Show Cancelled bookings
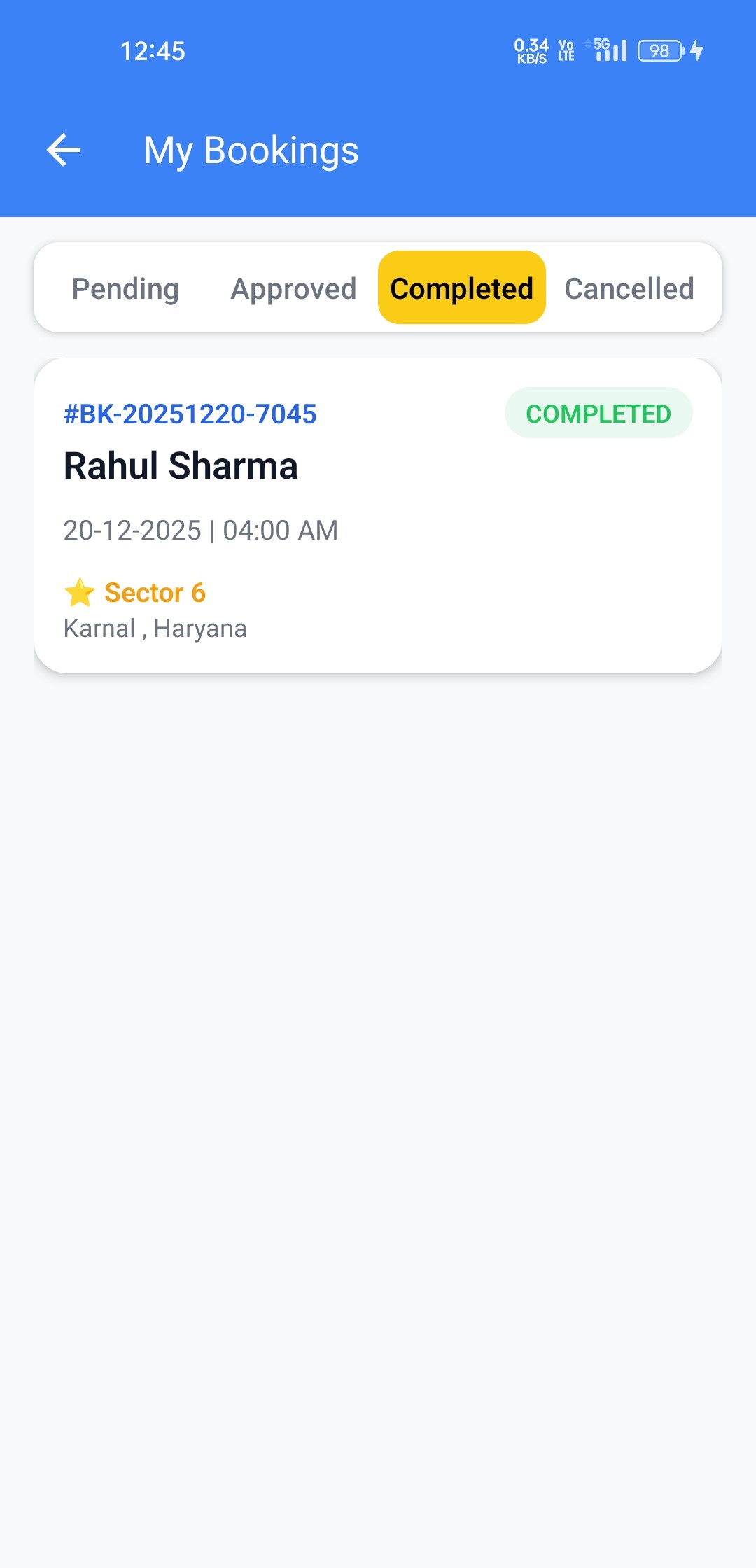 tap(629, 288)
